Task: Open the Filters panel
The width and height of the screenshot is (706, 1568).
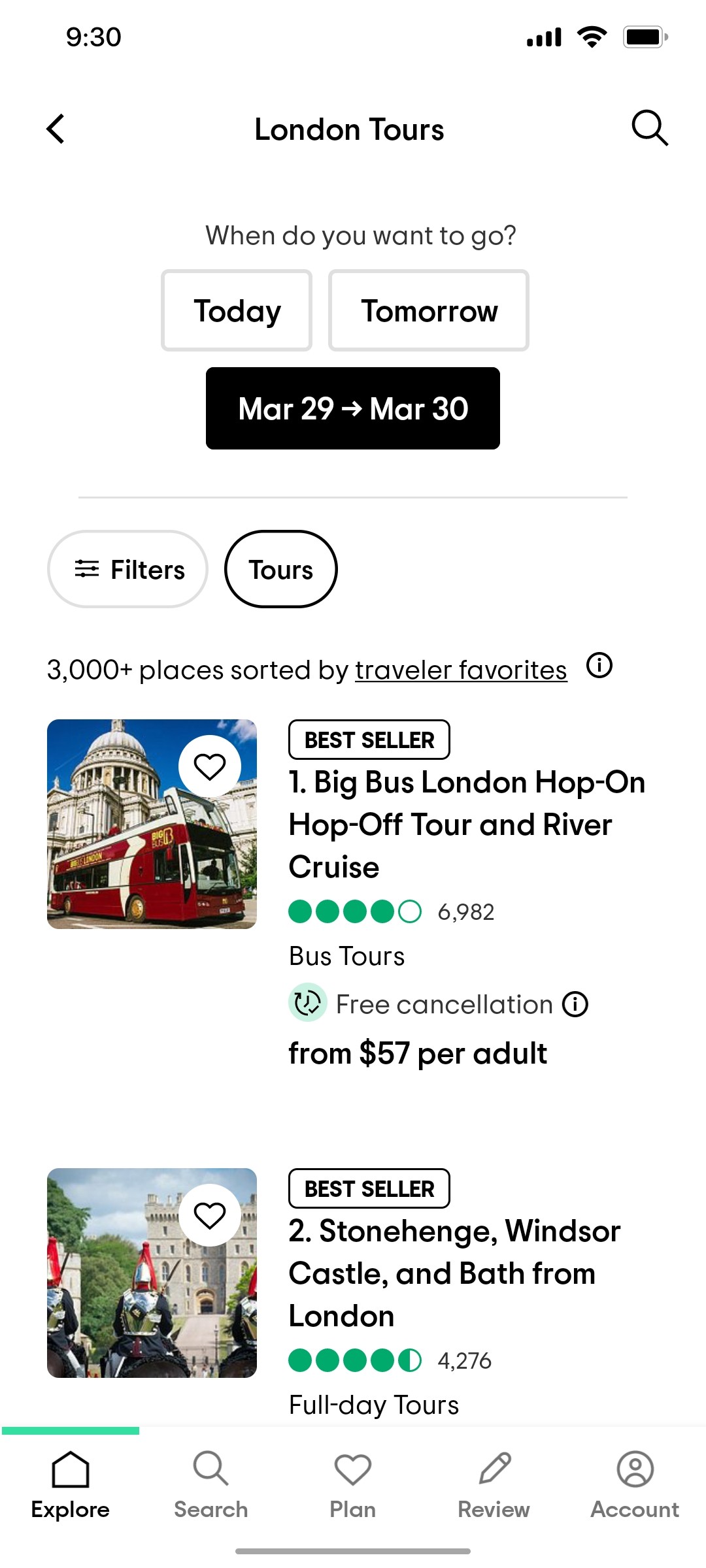Action: coord(127,568)
